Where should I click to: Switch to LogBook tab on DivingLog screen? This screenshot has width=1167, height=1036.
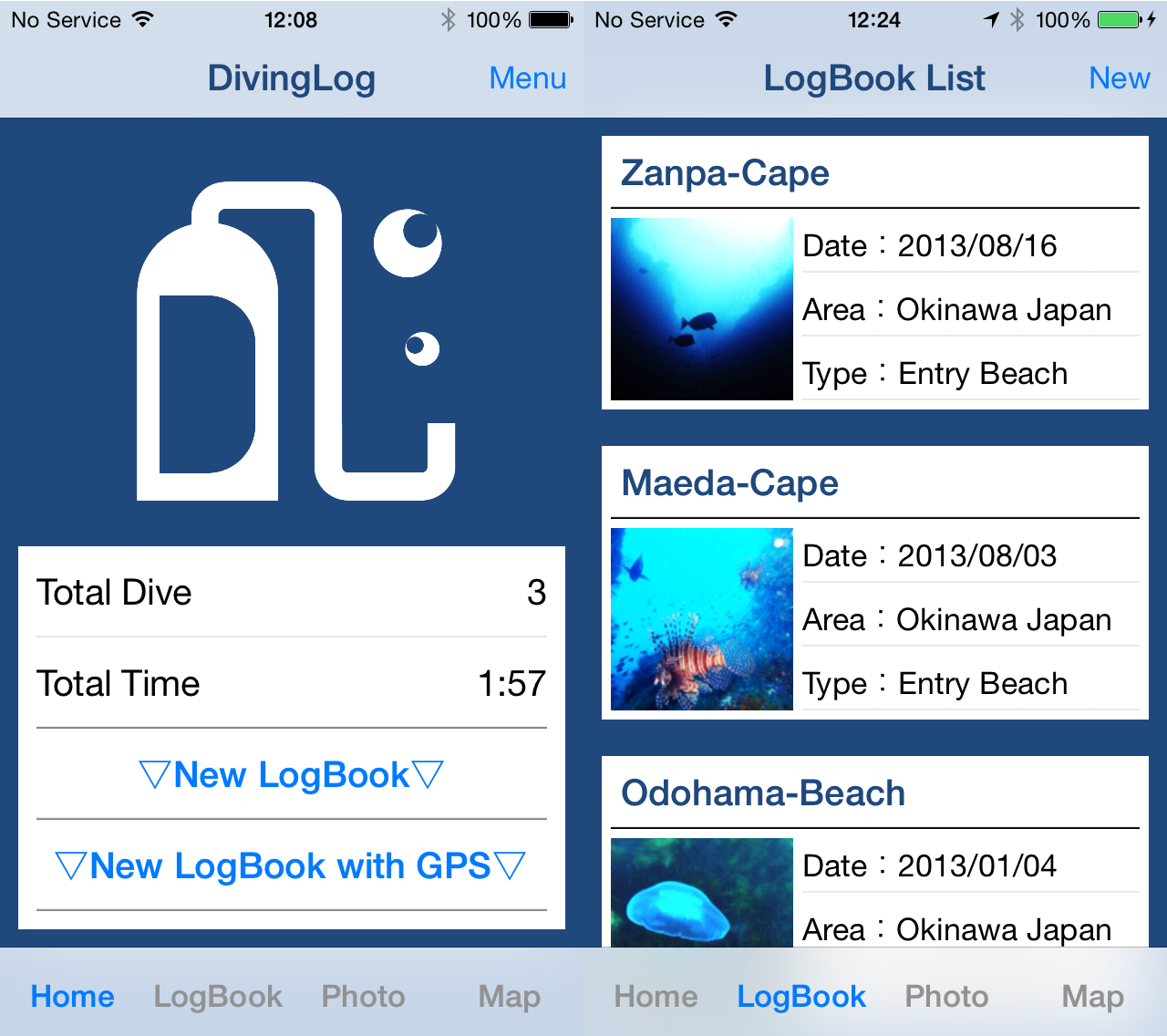[x=218, y=996]
